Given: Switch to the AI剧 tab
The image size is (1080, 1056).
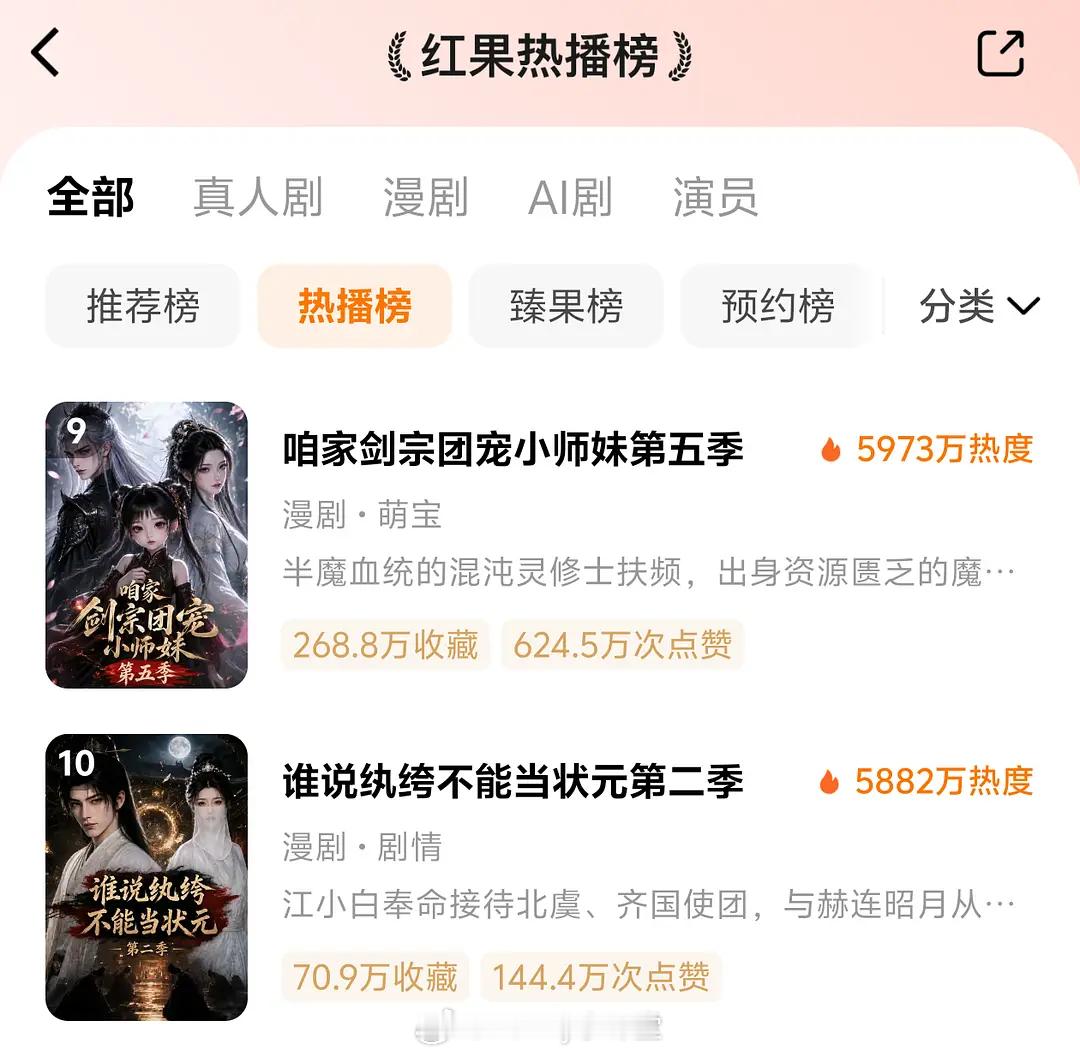Looking at the screenshot, I should 570,197.
